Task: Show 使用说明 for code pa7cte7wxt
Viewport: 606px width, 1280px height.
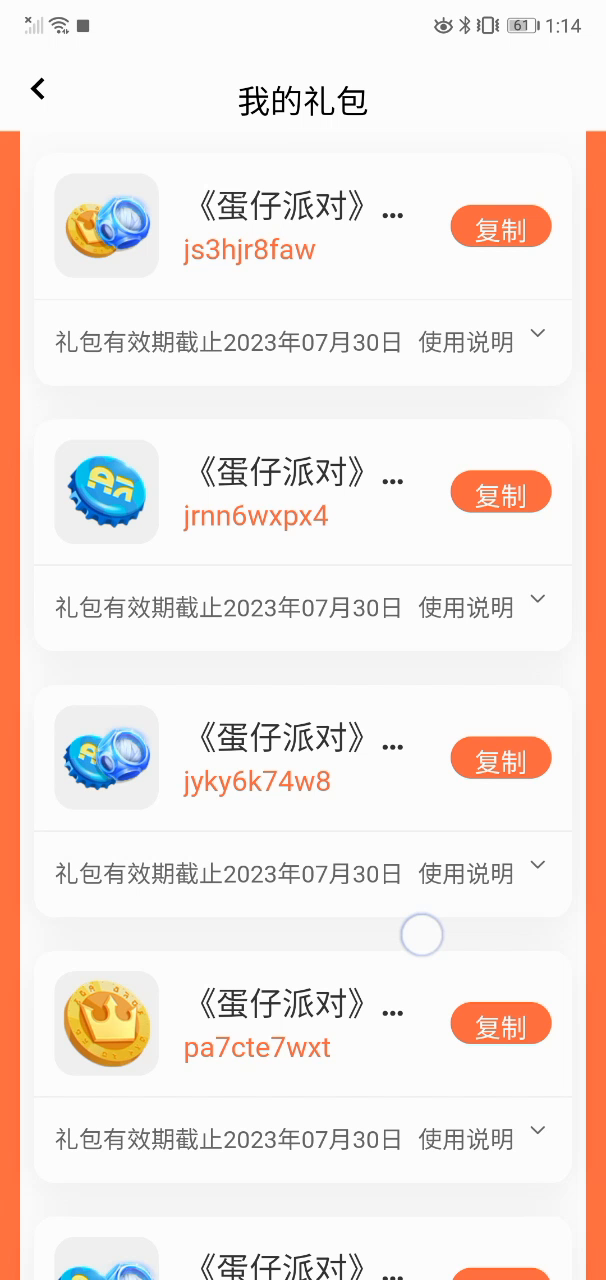Action: pos(482,1137)
